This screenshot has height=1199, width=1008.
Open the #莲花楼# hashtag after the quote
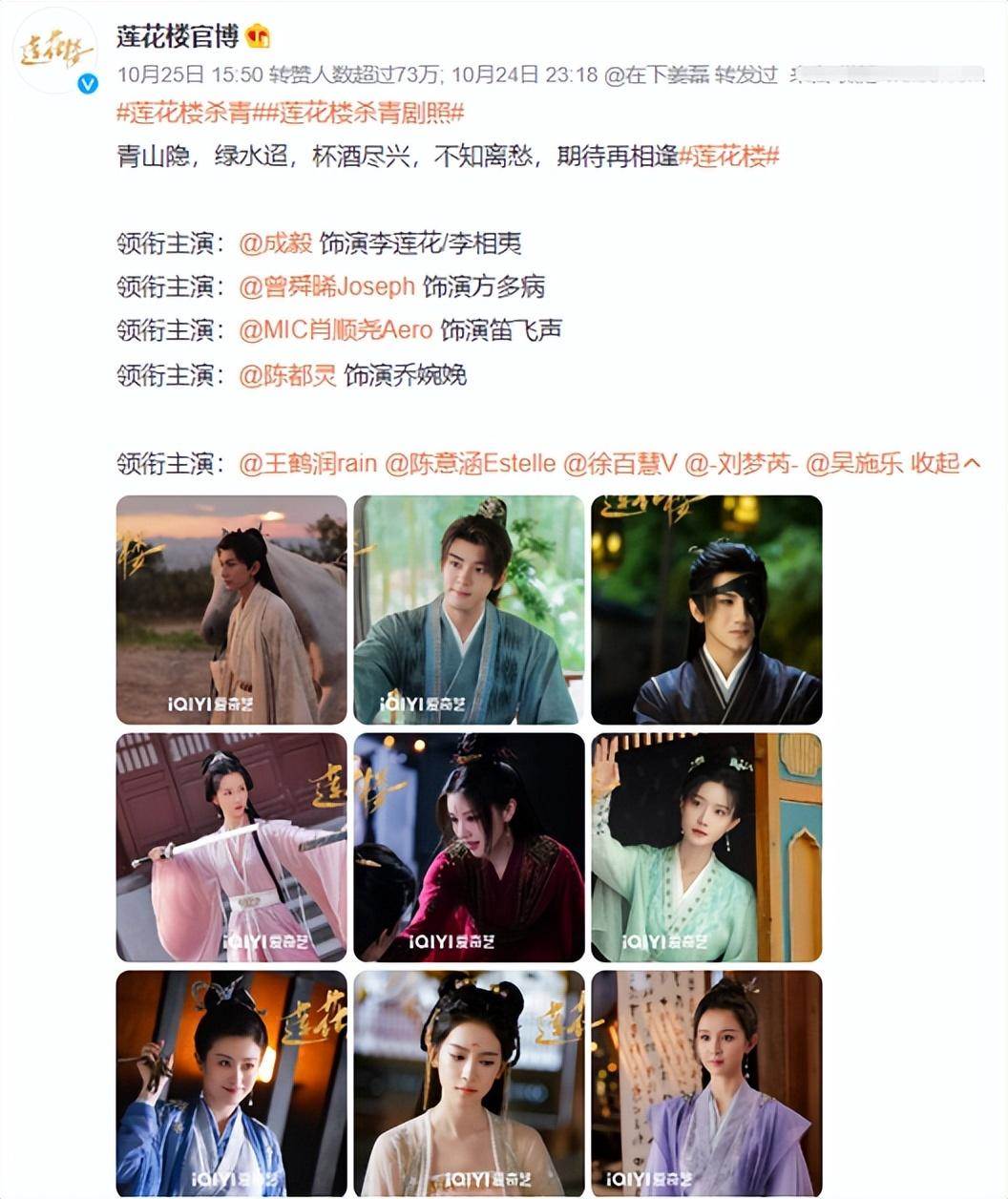729,156
